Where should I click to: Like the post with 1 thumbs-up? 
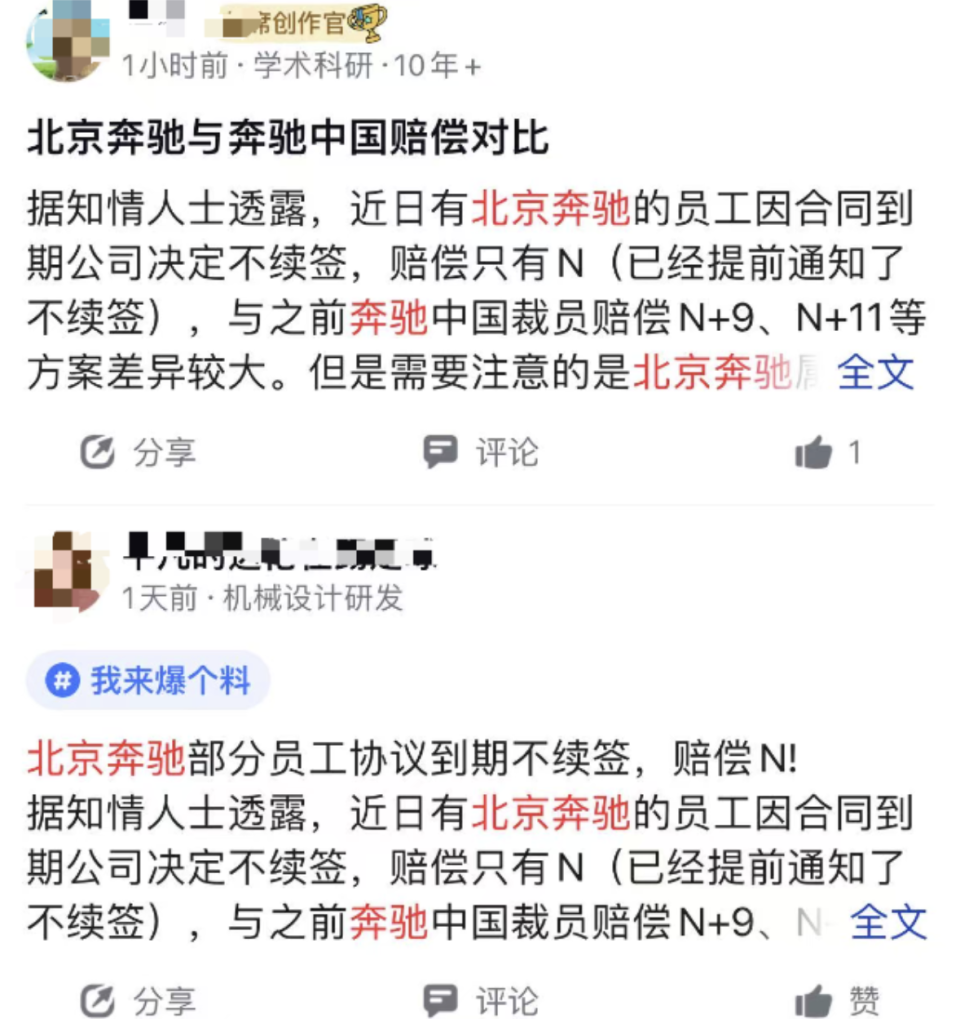(x=826, y=453)
